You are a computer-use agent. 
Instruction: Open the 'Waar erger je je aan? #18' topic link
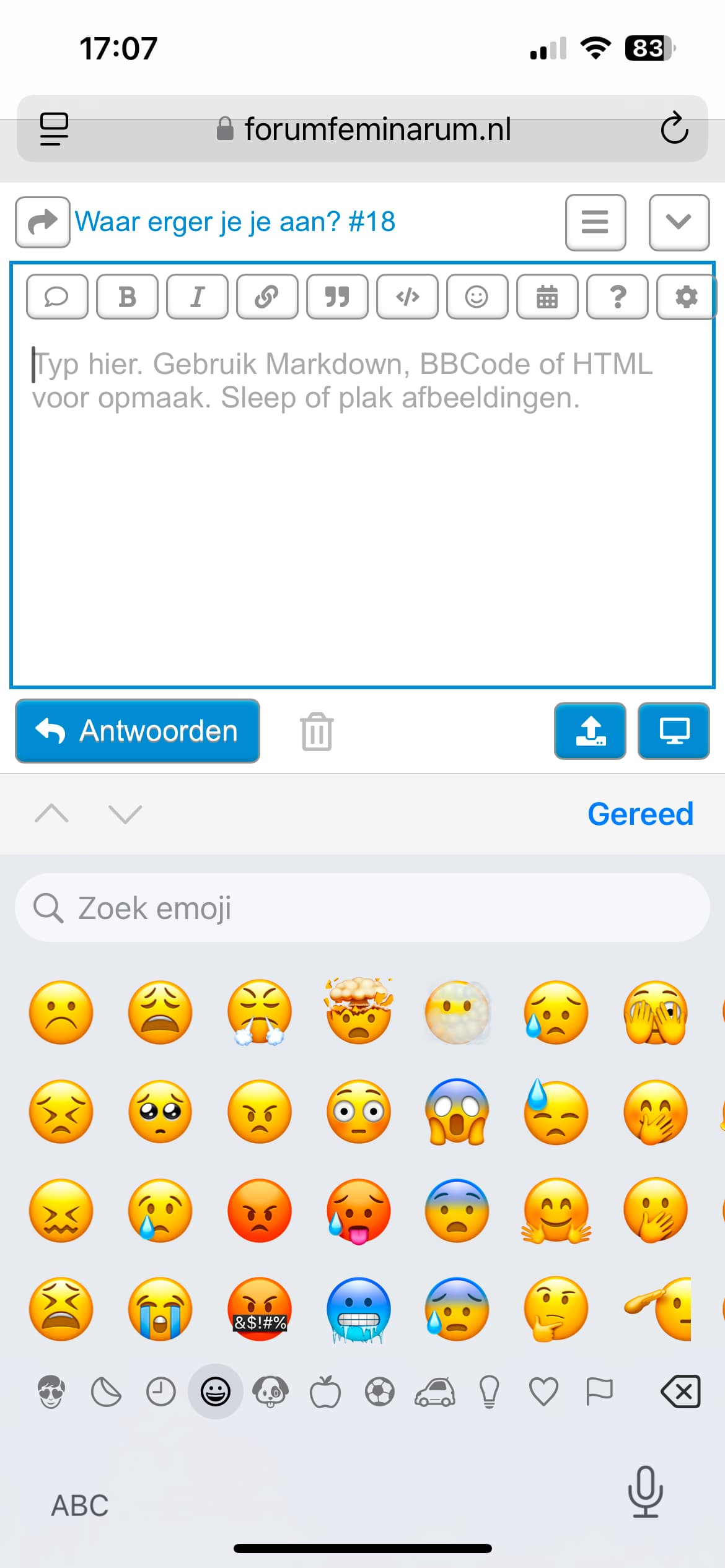click(x=235, y=222)
